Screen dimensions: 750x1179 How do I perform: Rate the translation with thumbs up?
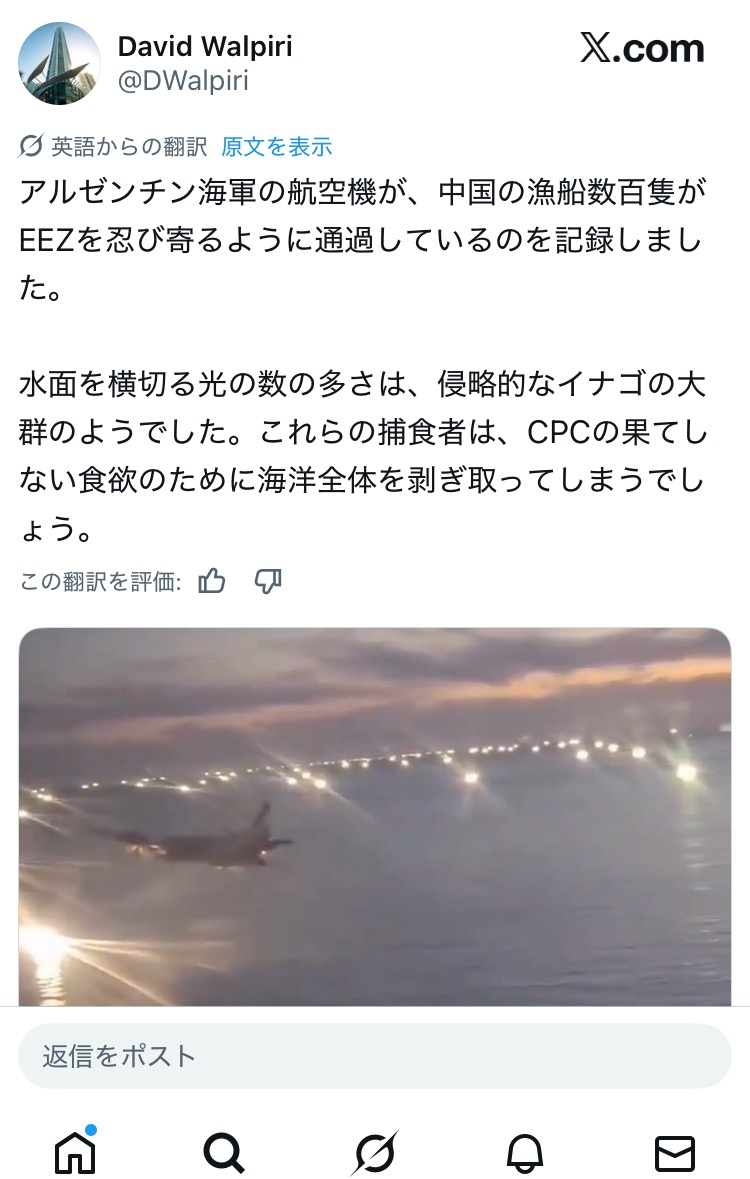pos(212,581)
